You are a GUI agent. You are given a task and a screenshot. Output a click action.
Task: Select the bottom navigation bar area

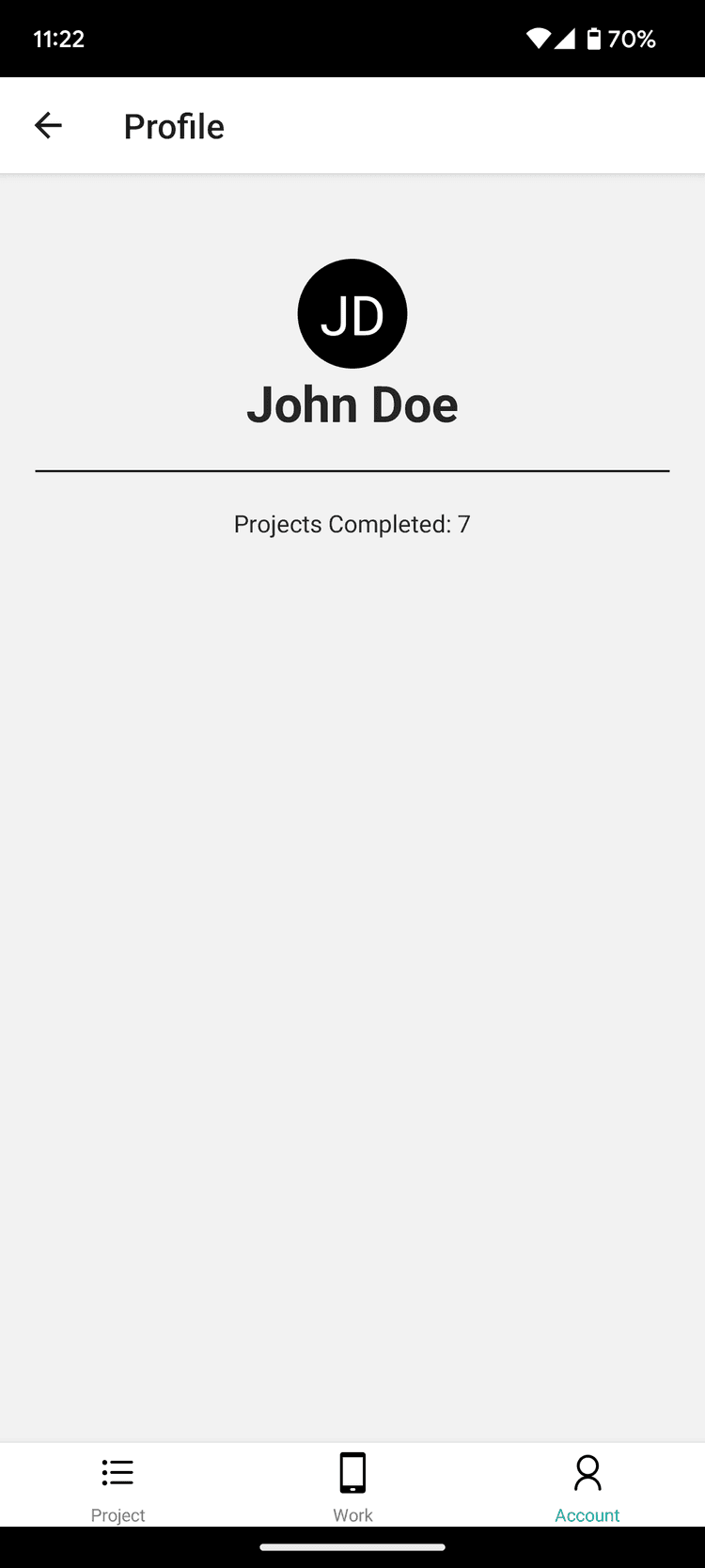352,1484
